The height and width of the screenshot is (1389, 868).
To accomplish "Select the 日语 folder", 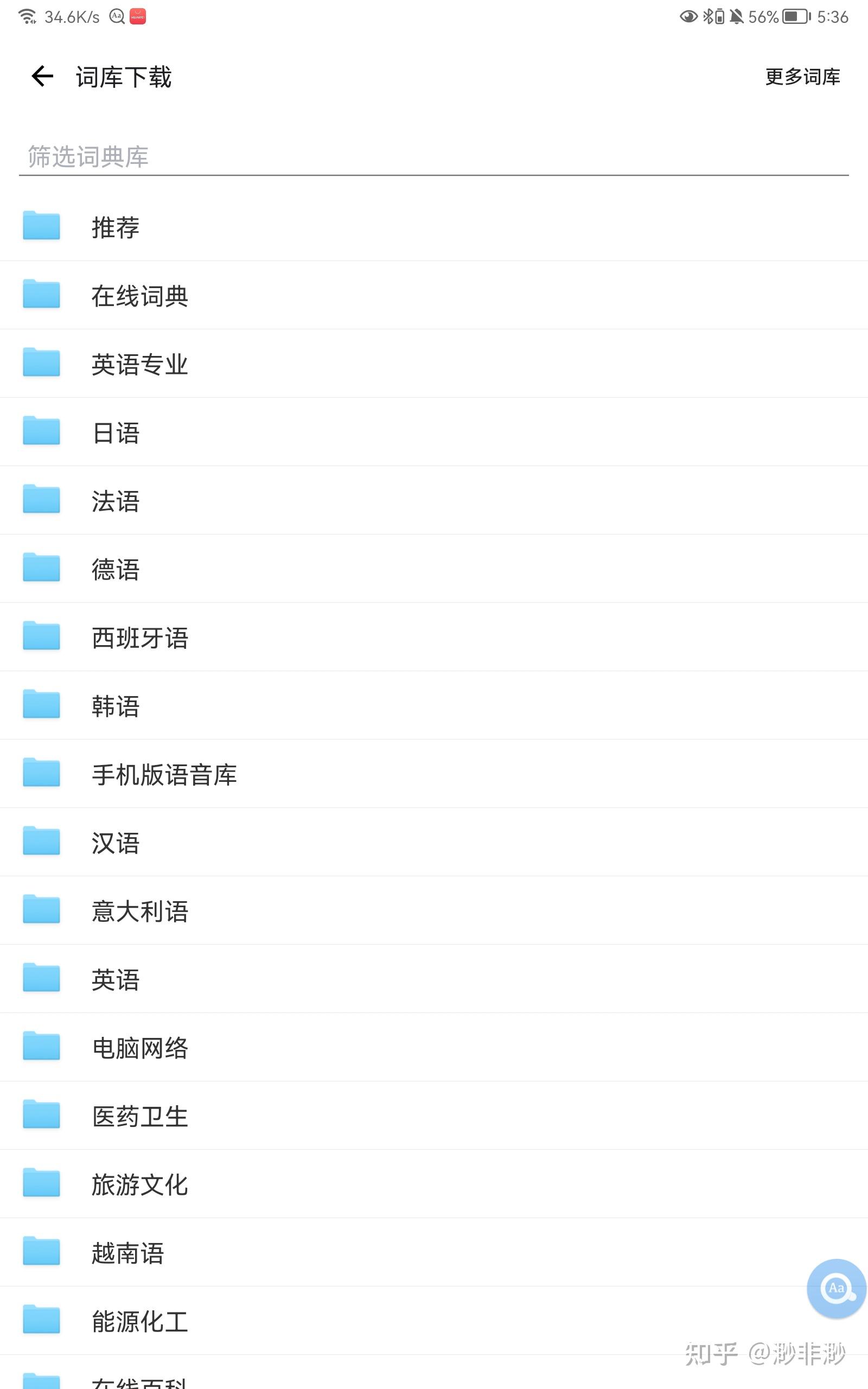I will pyautogui.click(x=116, y=432).
